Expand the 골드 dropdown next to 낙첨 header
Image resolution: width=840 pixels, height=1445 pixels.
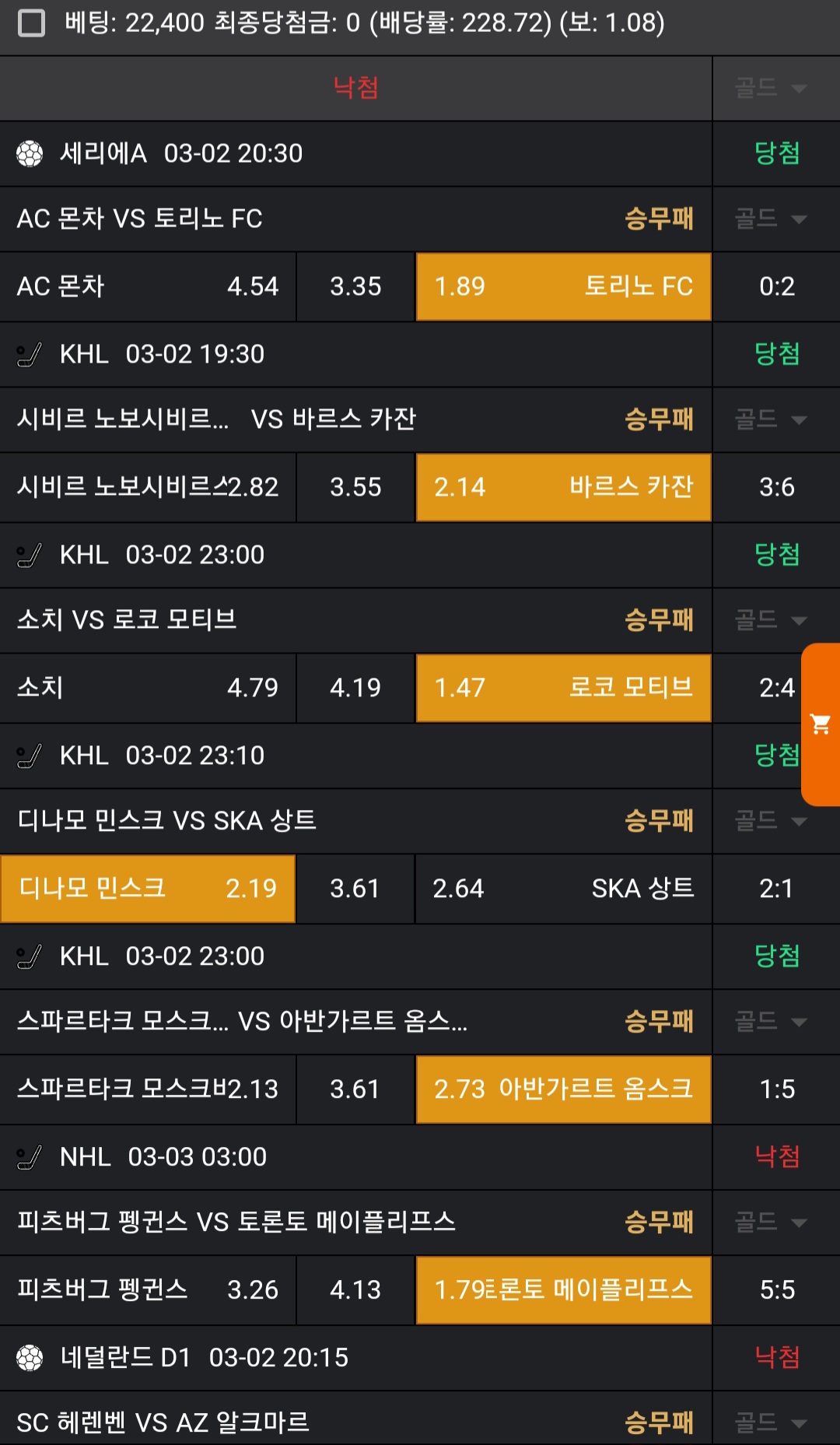click(x=772, y=88)
